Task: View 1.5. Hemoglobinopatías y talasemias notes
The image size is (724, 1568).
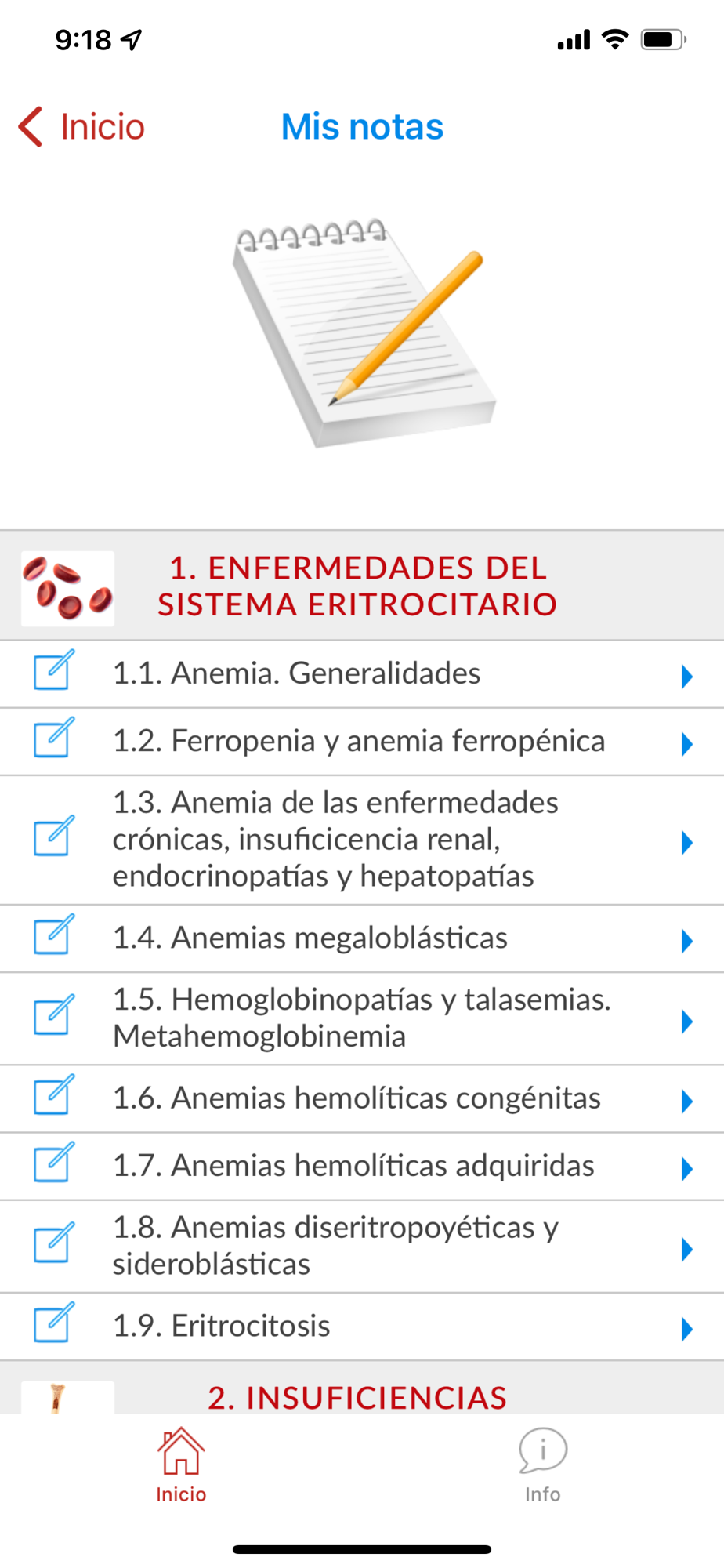Action: tap(361, 1018)
